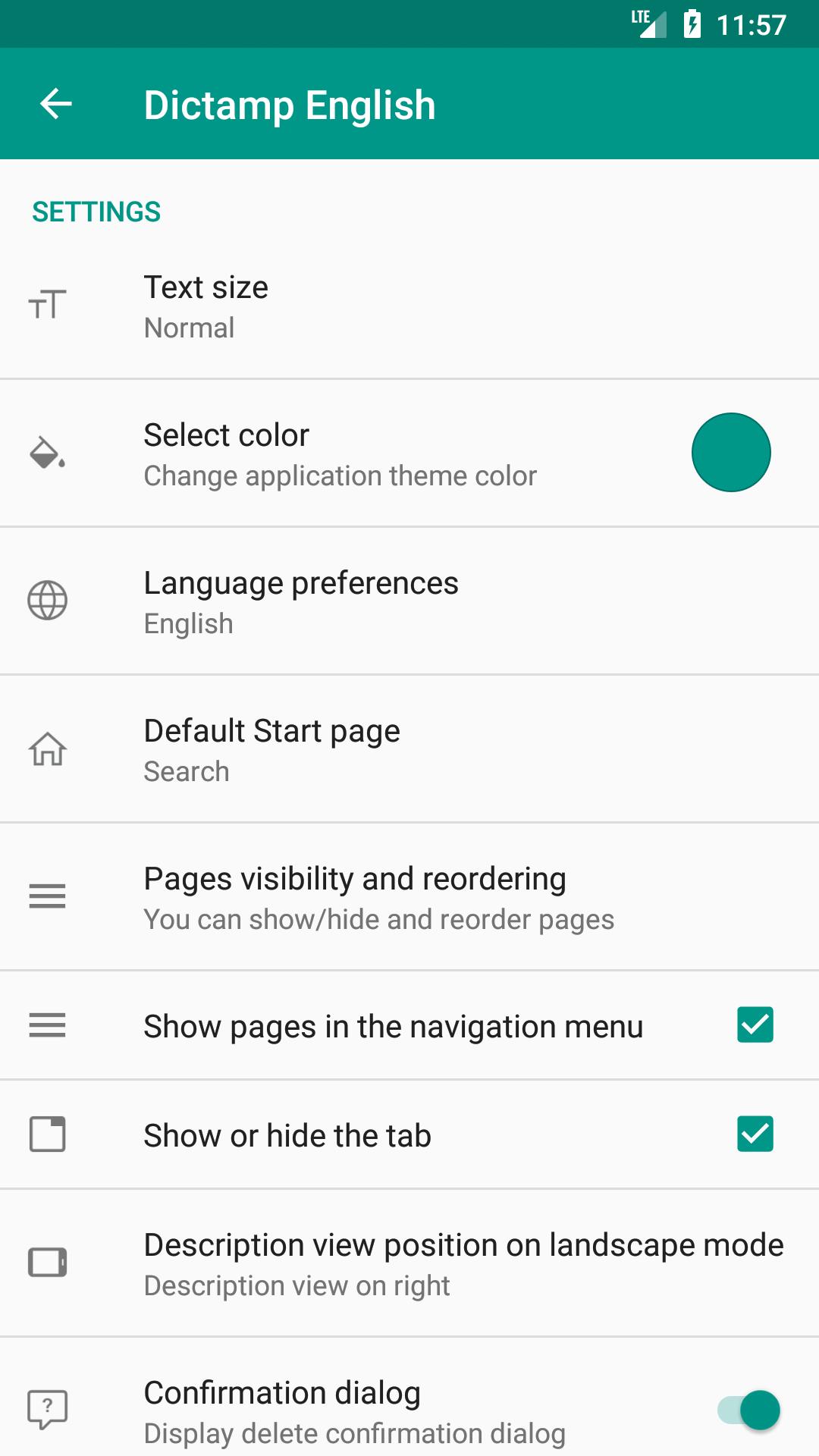Uncheck Show pages in the navigation menu
819x1456 pixels.
755,1025
